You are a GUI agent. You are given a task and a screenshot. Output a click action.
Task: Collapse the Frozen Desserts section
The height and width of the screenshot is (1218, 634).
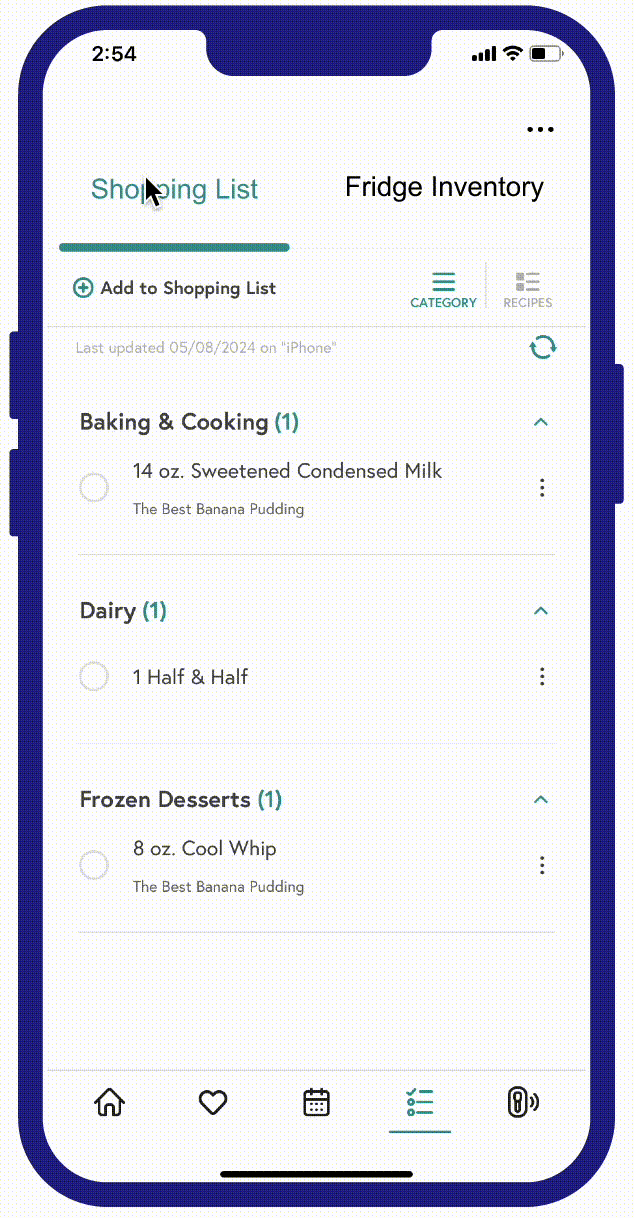[x=541, y=800]
